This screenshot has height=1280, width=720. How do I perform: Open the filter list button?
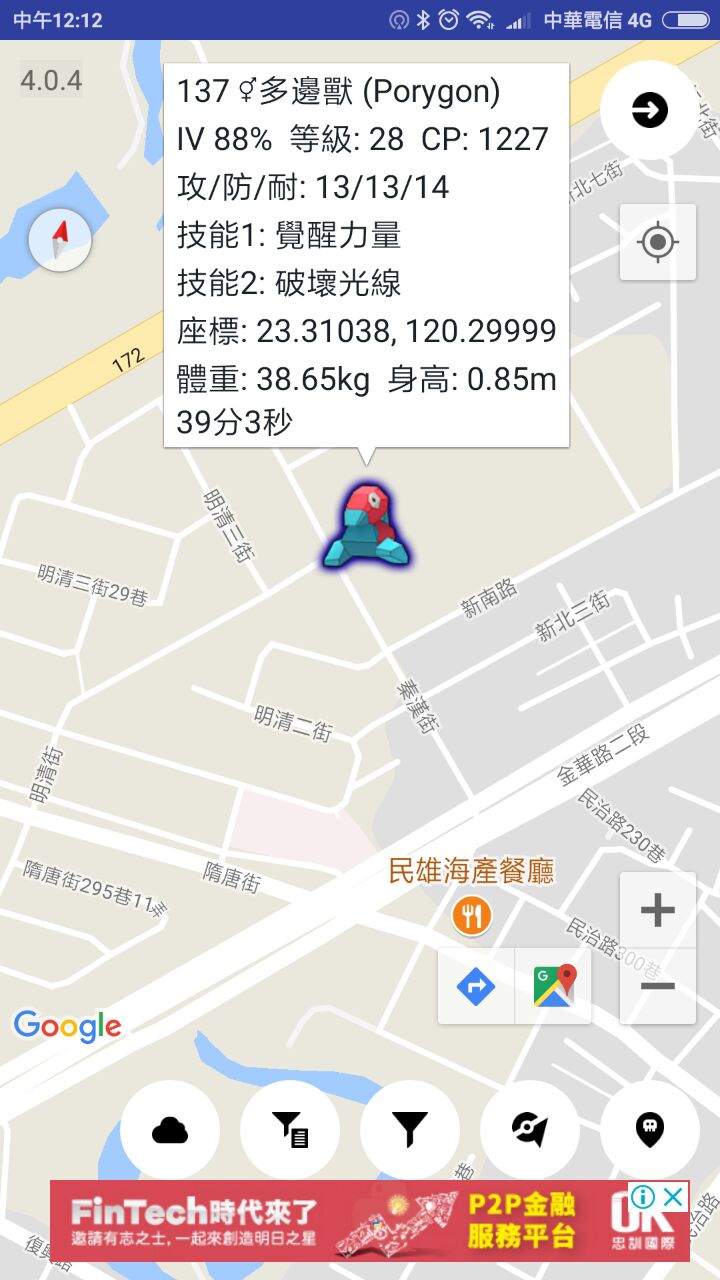coord(290,1130)
